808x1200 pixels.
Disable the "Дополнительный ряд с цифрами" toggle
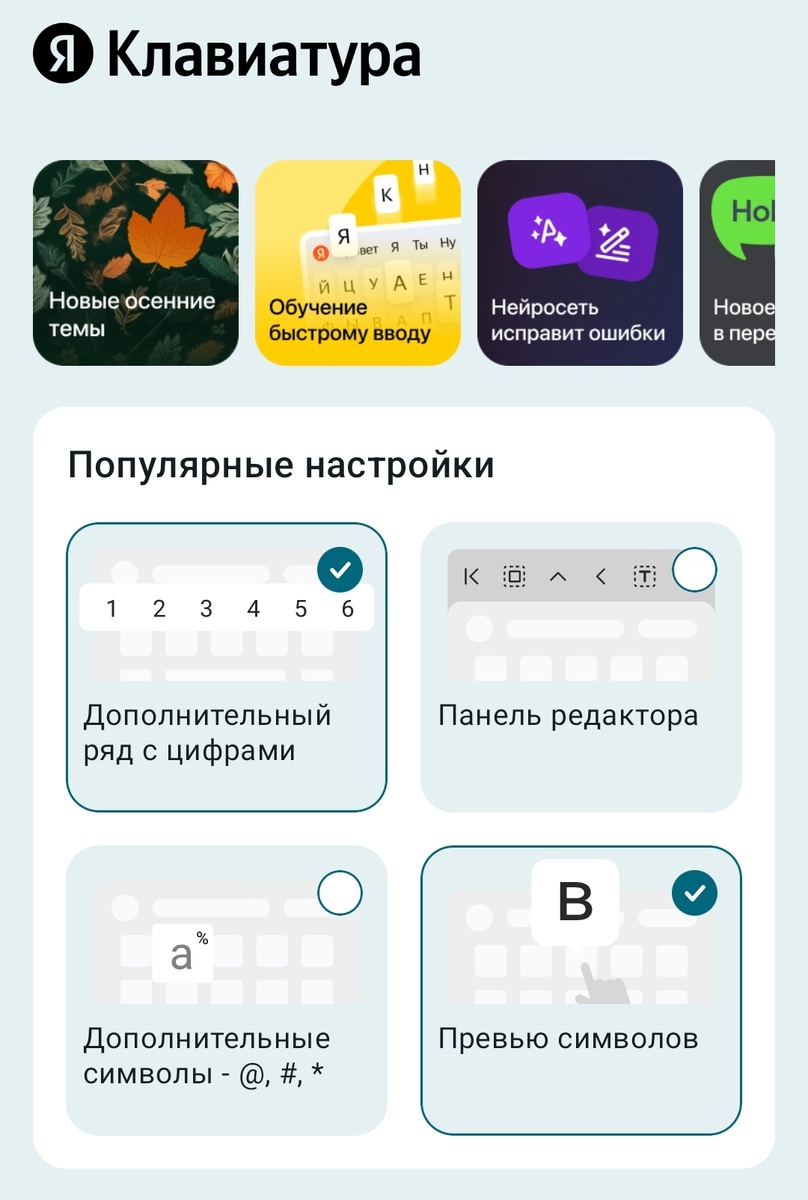click(x=340, y=570)
